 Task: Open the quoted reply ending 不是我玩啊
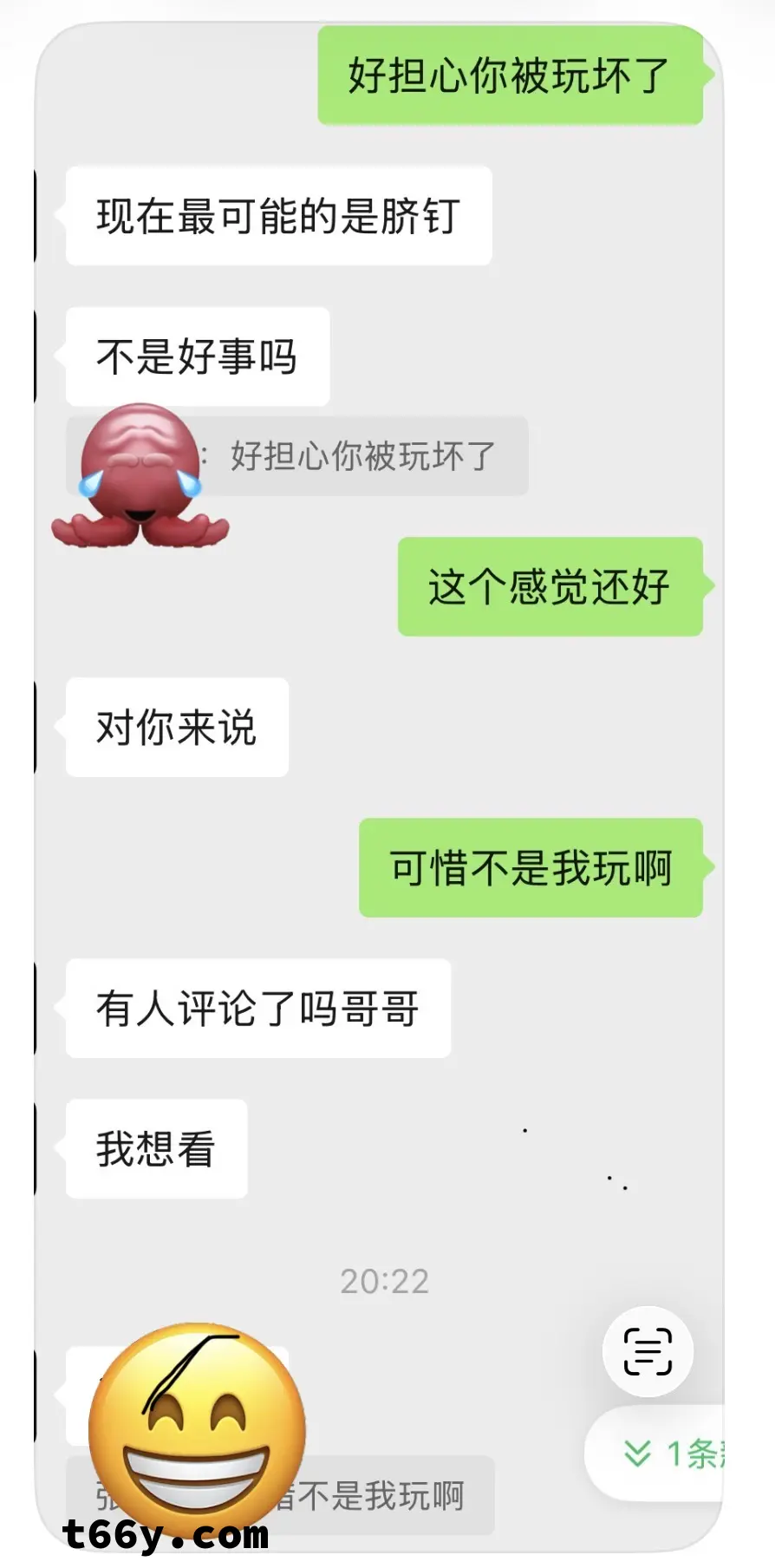tap(381, 1495)
